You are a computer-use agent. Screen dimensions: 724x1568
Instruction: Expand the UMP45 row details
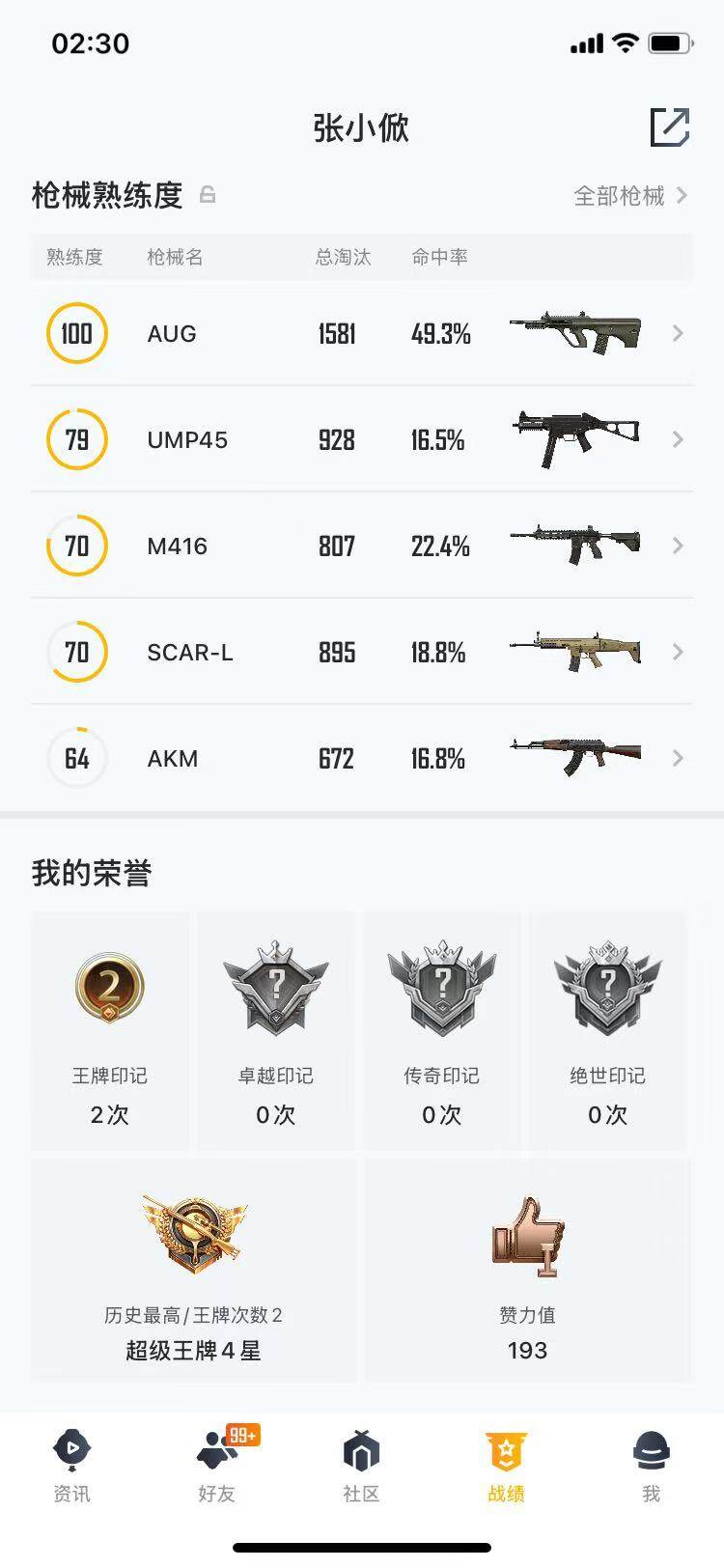[x=678, y=439]
